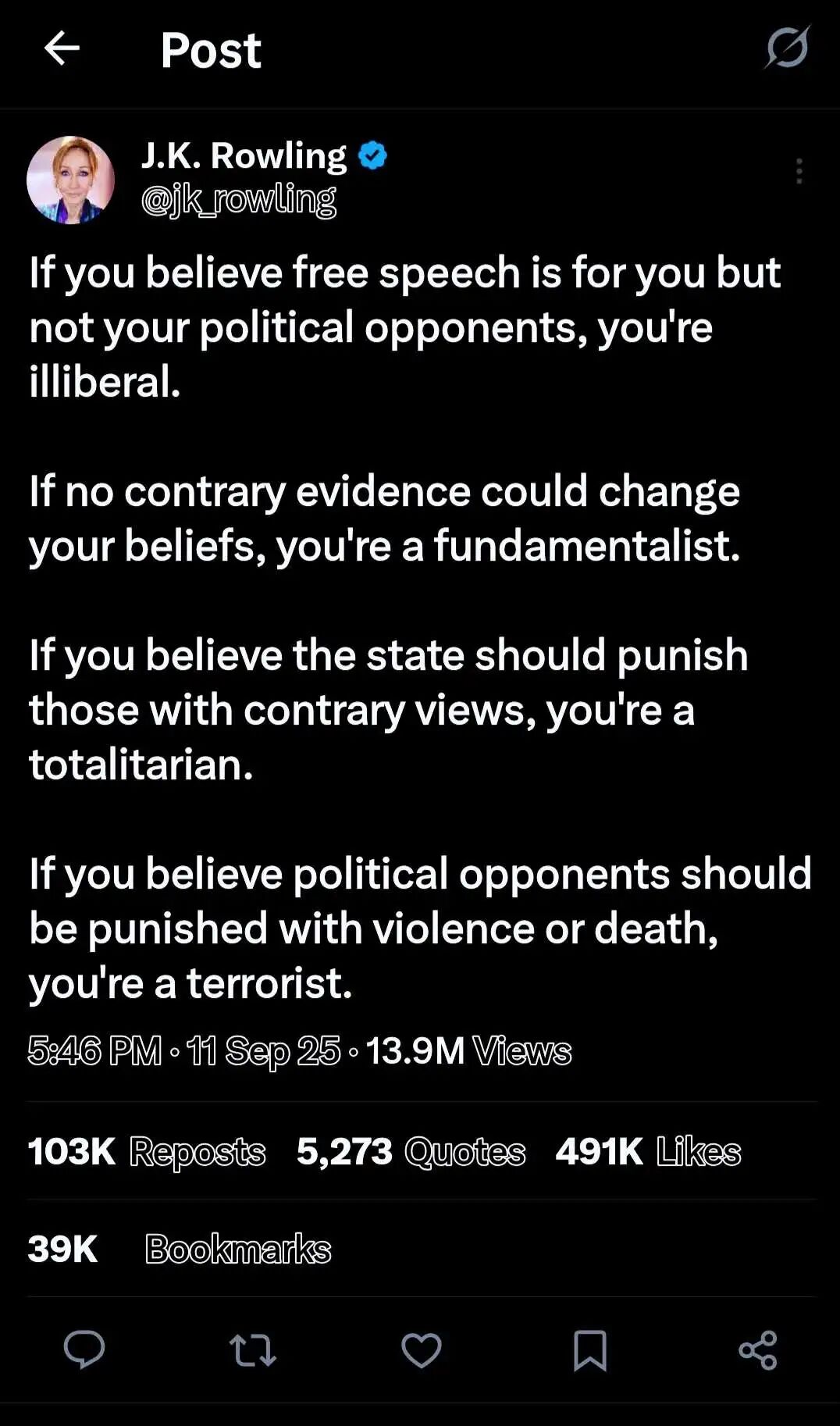Go back using the arrow
The width and height of the screenshot is (840, 1426).
pos(62,48)
